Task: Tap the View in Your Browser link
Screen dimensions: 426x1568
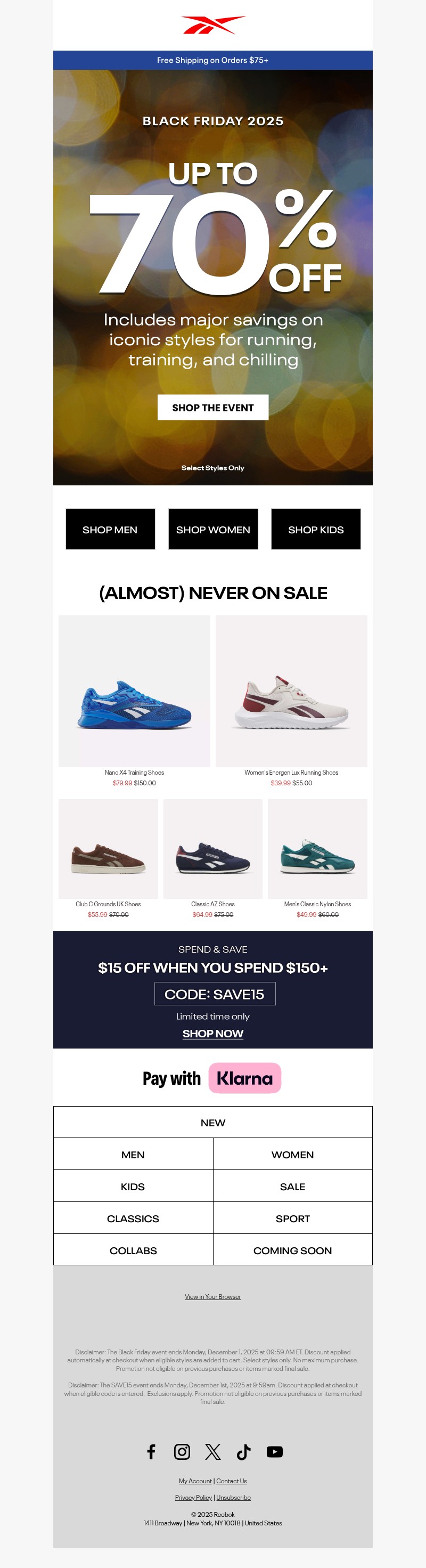Action: click(212, 1296)
